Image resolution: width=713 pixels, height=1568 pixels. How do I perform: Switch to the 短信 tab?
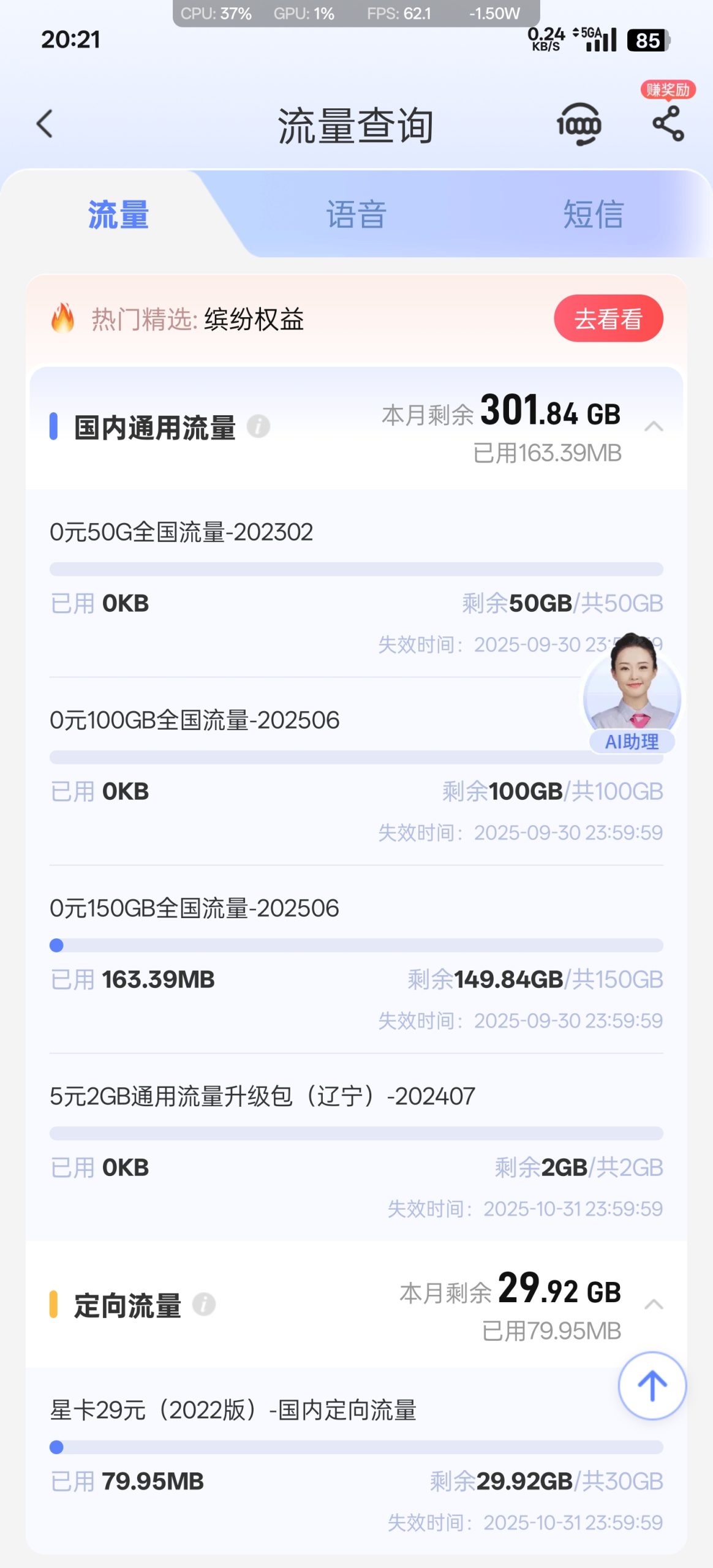coord(593,215)
